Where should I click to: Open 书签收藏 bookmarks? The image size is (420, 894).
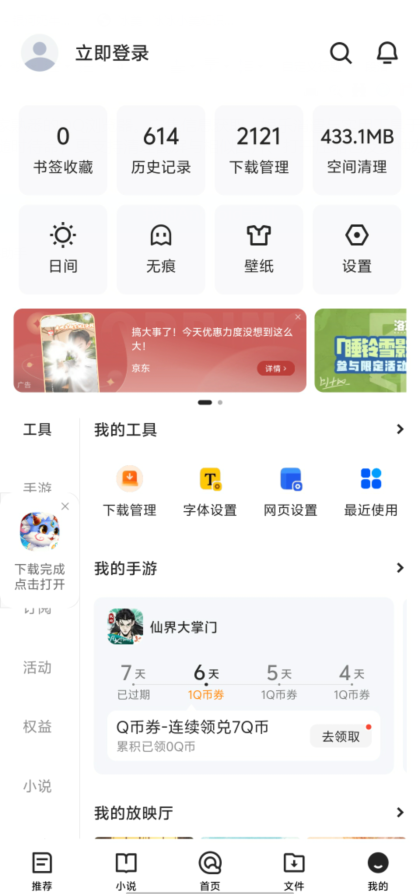63,150
